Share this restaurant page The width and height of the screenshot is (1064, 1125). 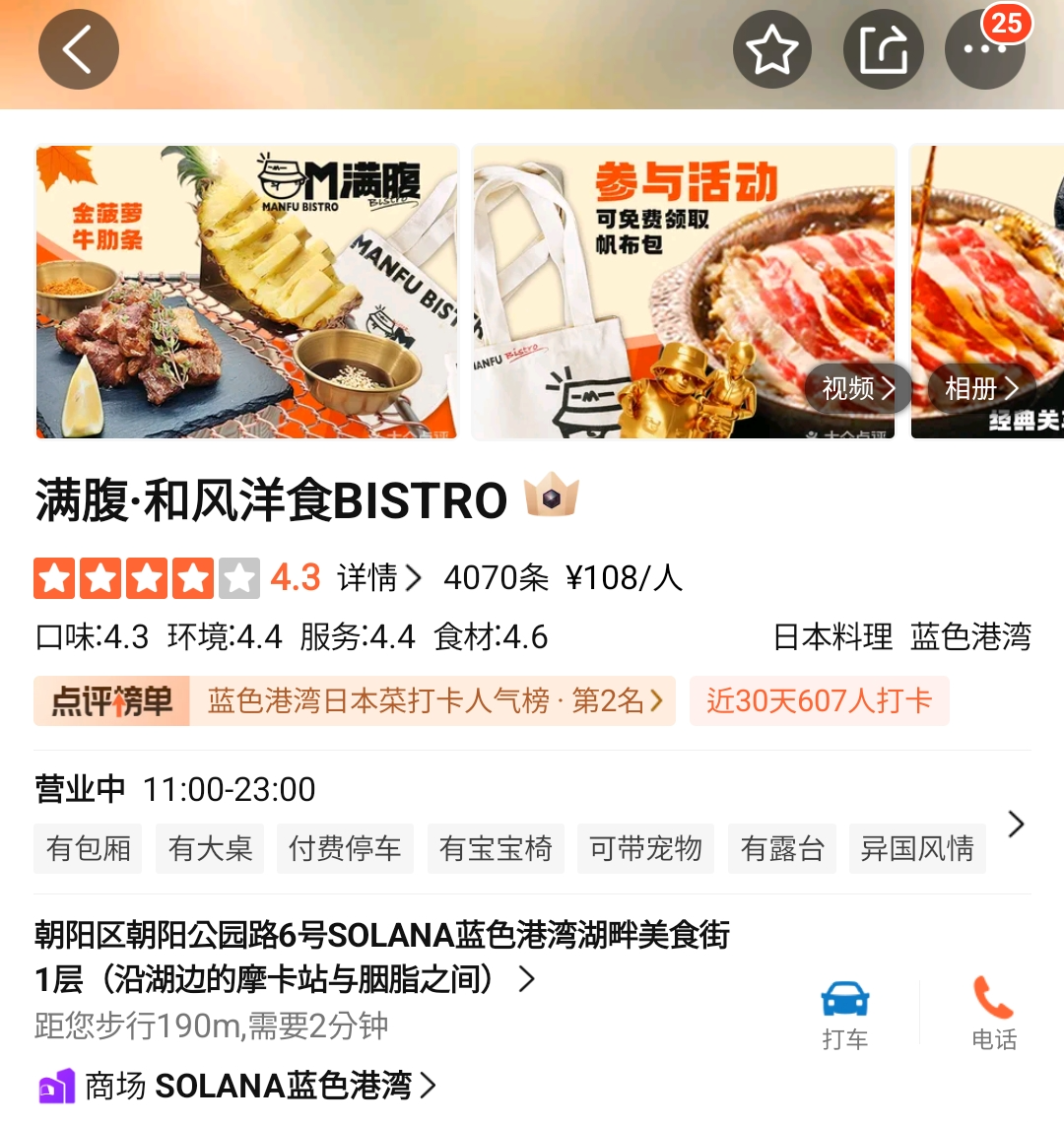(x=884, y=49)
